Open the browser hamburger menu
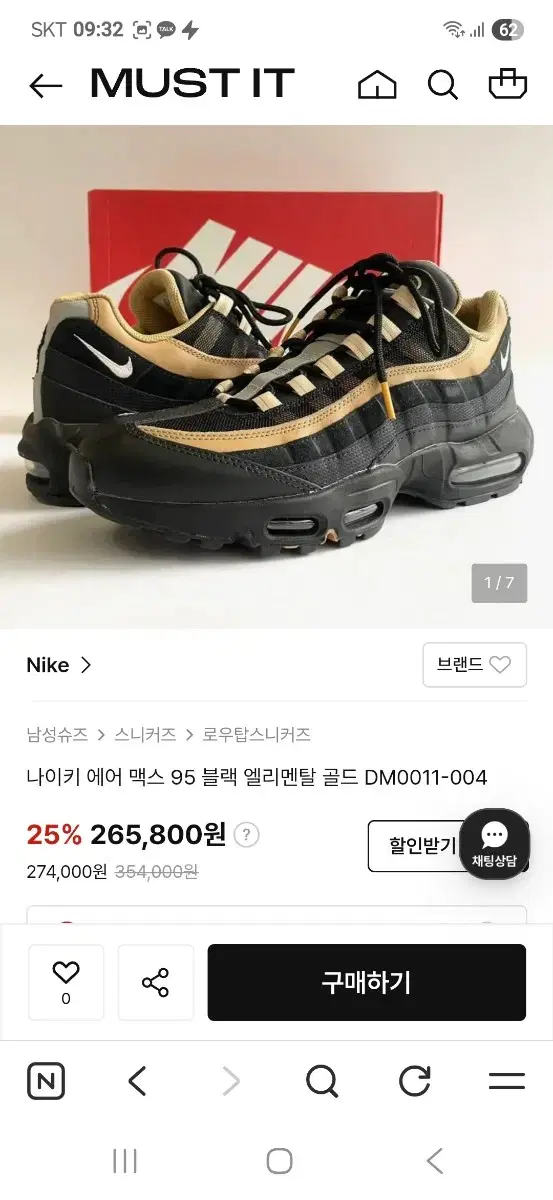 coord(507,1081)
